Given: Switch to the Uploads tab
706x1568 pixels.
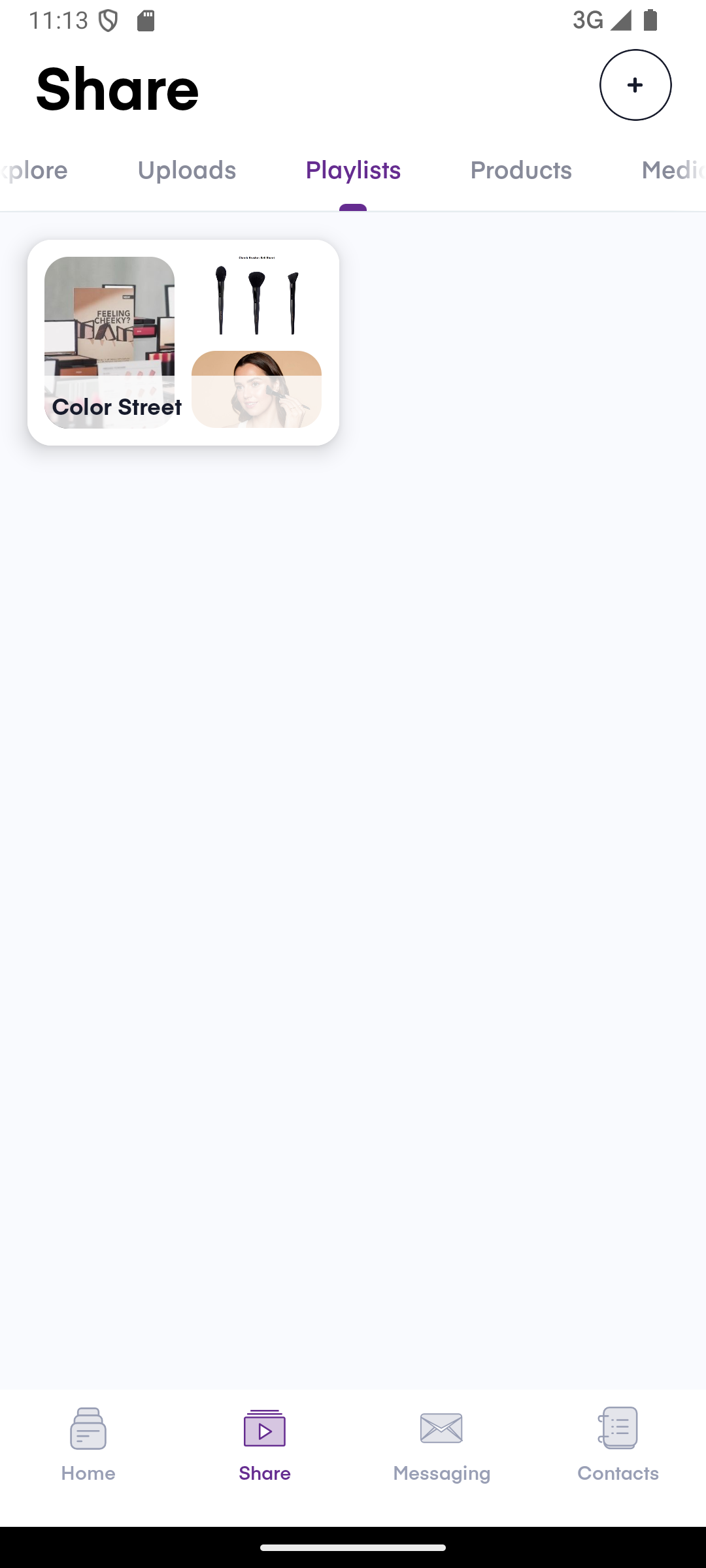Looking at the screenshot, I should coord(186,171).
